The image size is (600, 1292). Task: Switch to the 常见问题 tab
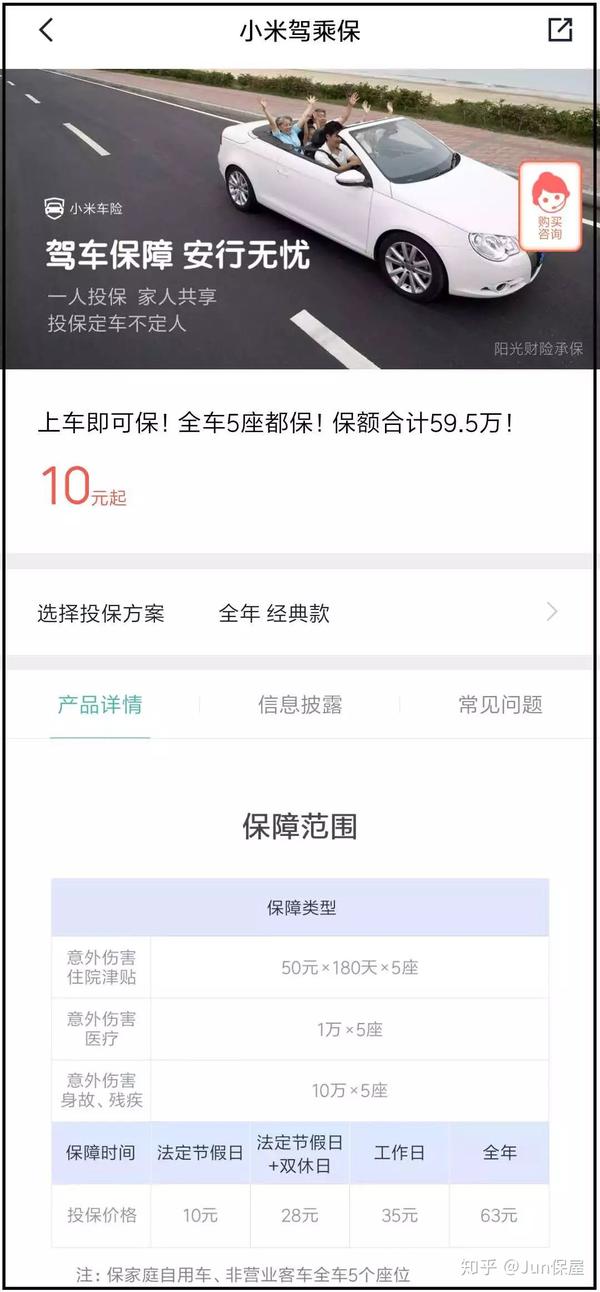(500, 704)
